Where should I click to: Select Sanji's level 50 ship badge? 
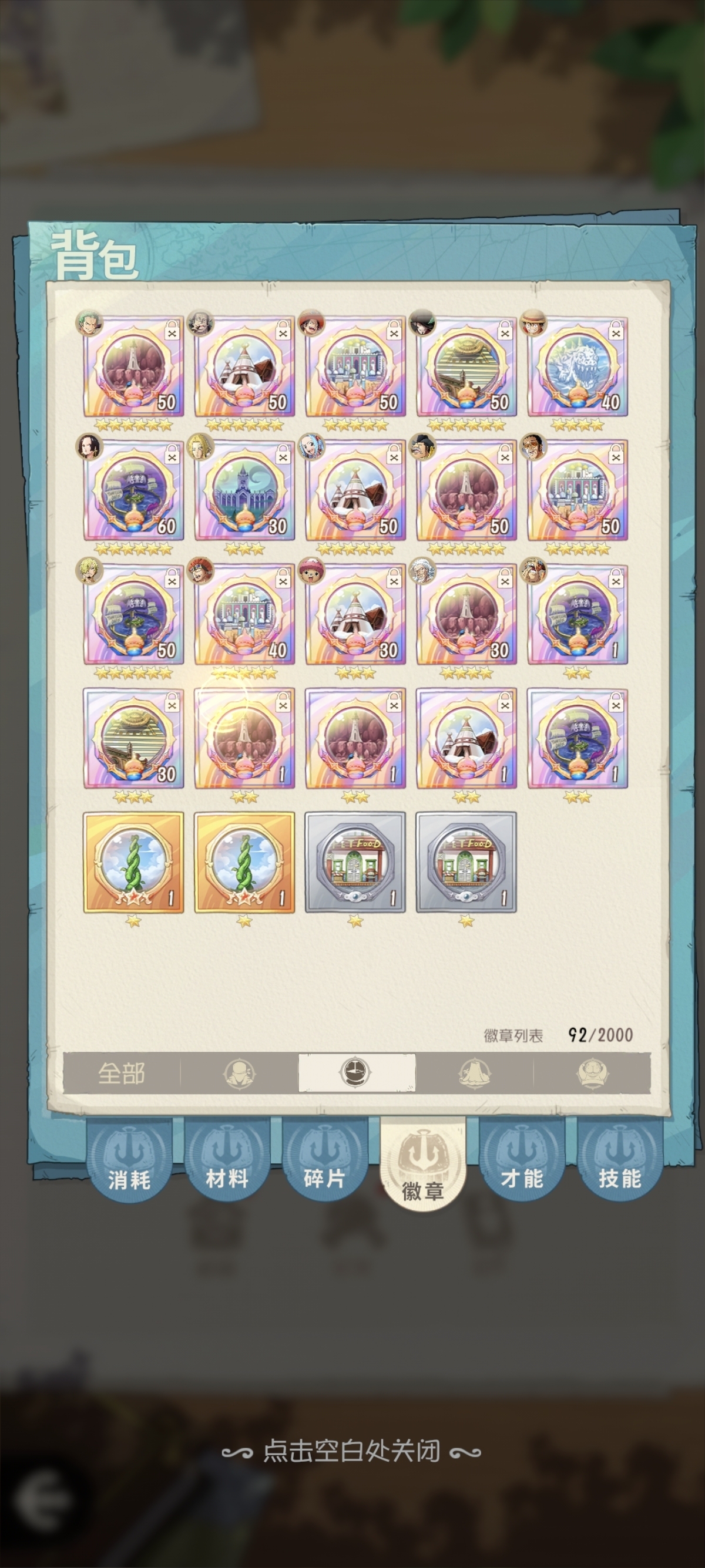click(133, 615)
